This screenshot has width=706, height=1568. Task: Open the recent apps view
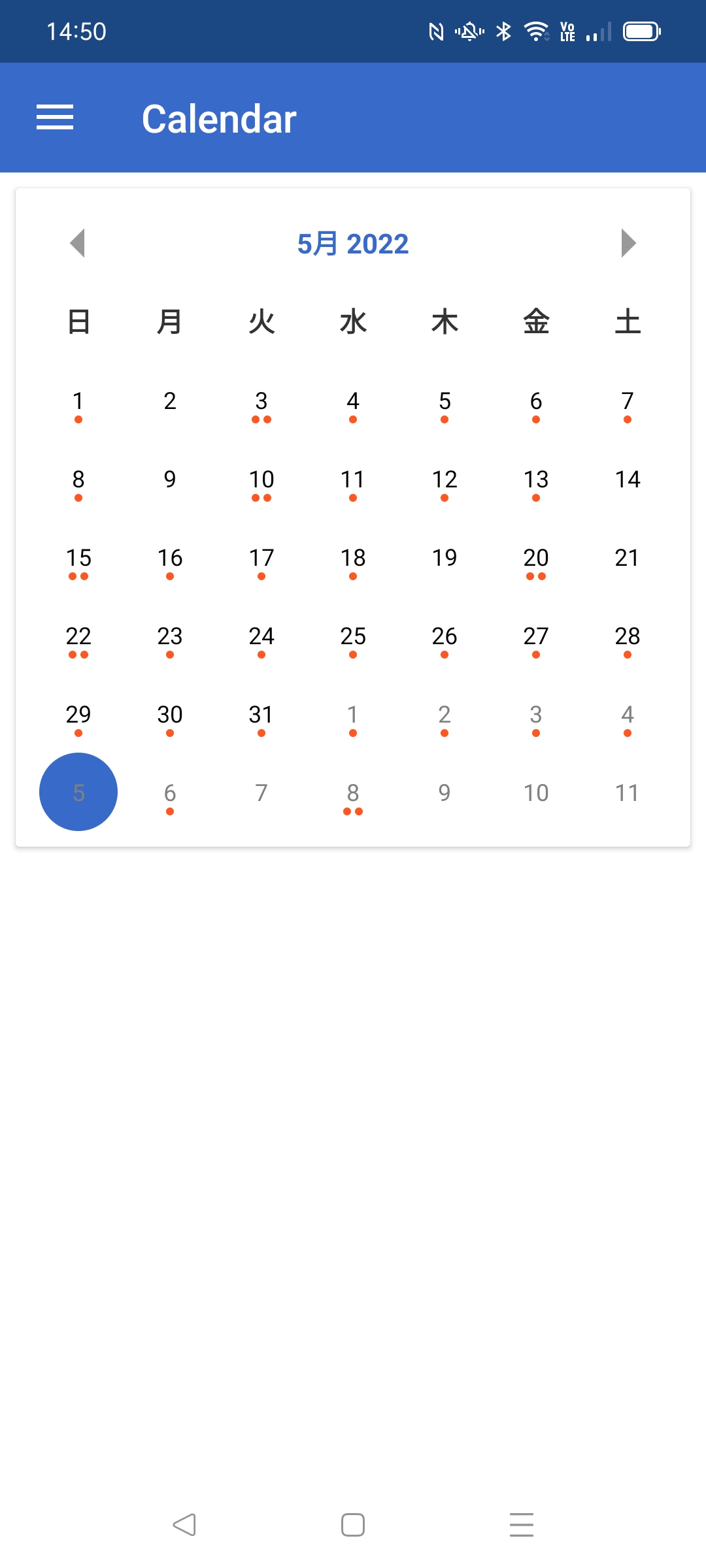click(522, 1525)
